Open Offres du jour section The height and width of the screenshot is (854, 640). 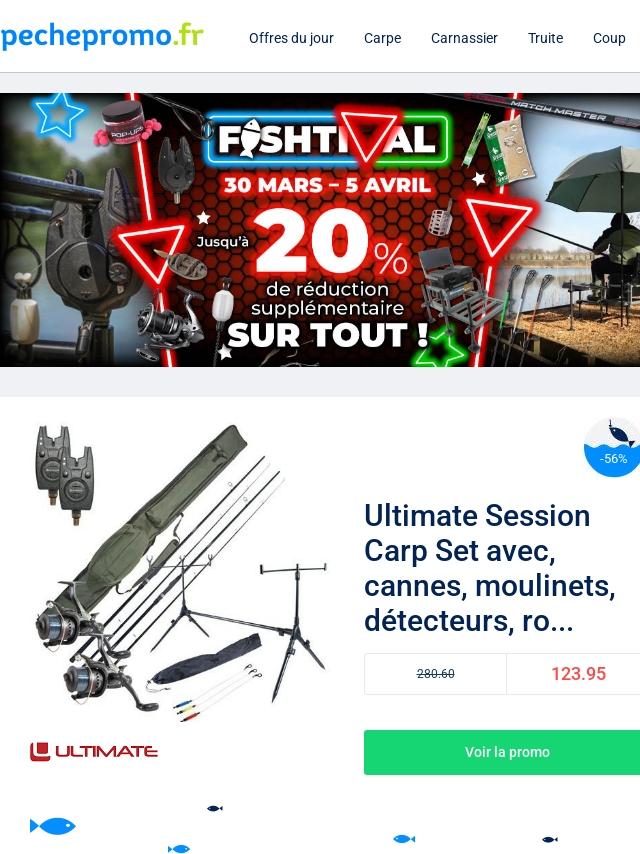coord(291,38)
